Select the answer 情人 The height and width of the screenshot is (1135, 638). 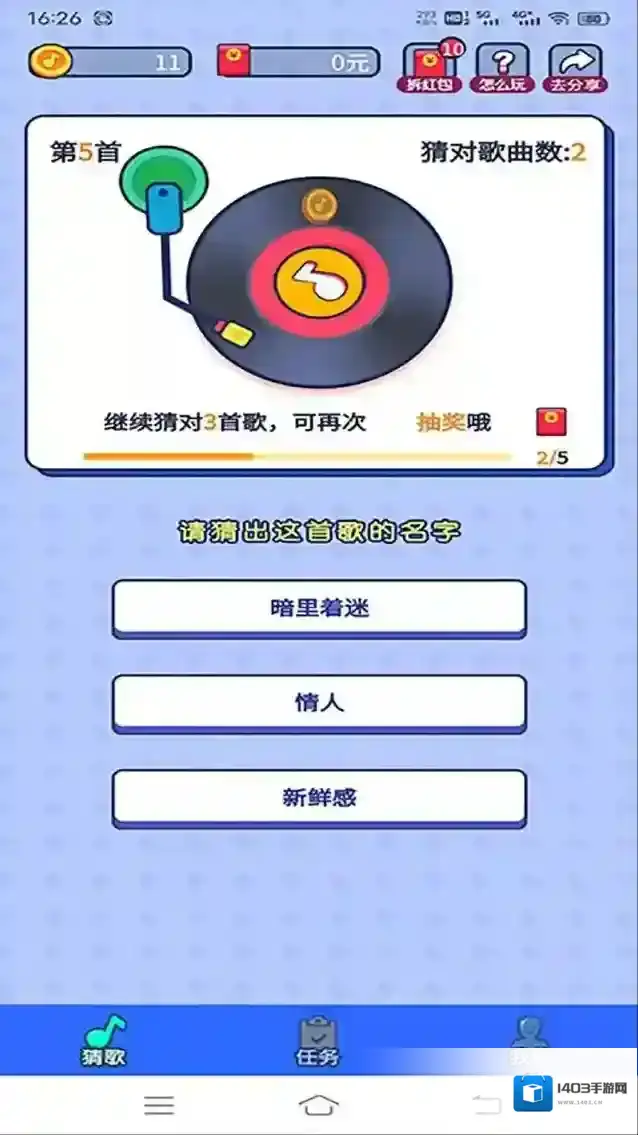point(319,701)
